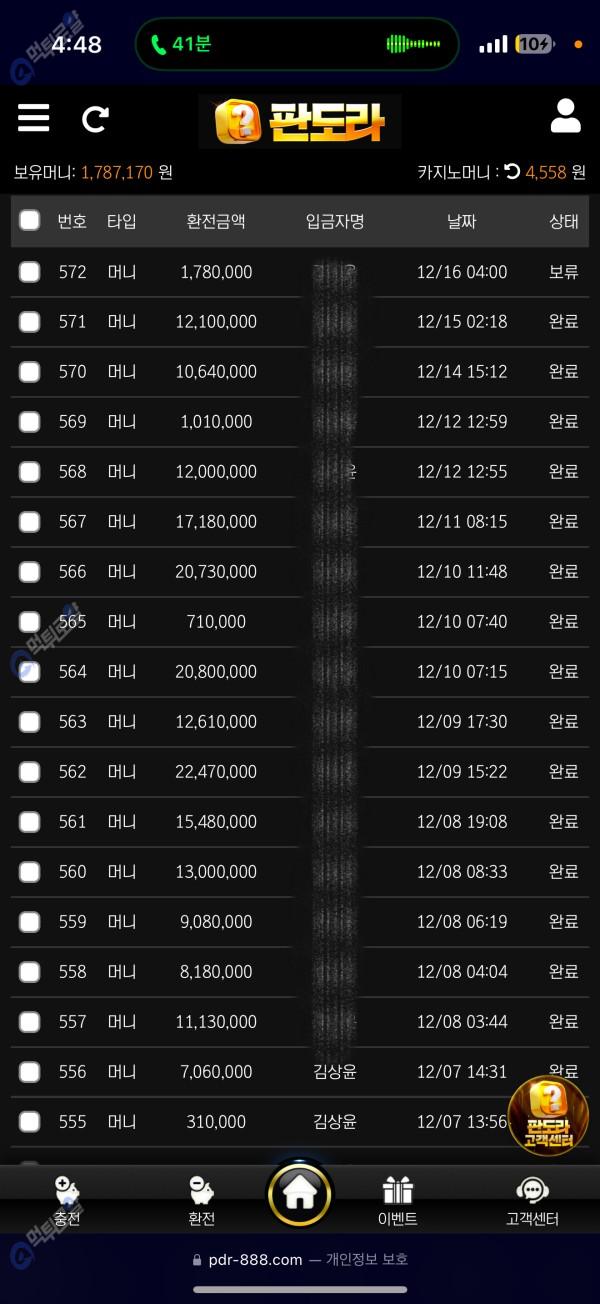Go to the 환전 tab
Screen dimensions: 600x1304
tap(201, 1200)
